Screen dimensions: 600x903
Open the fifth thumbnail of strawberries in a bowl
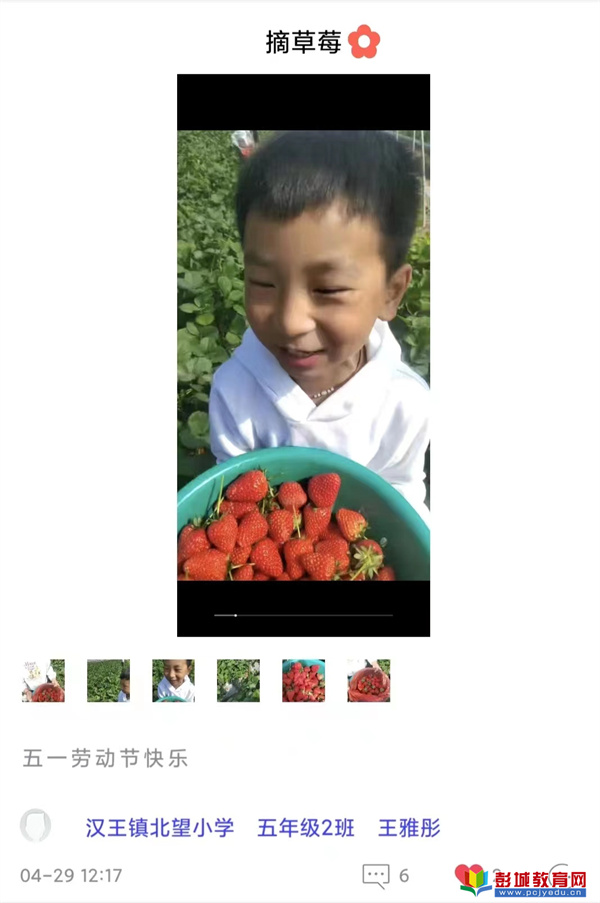coord(303,680)
